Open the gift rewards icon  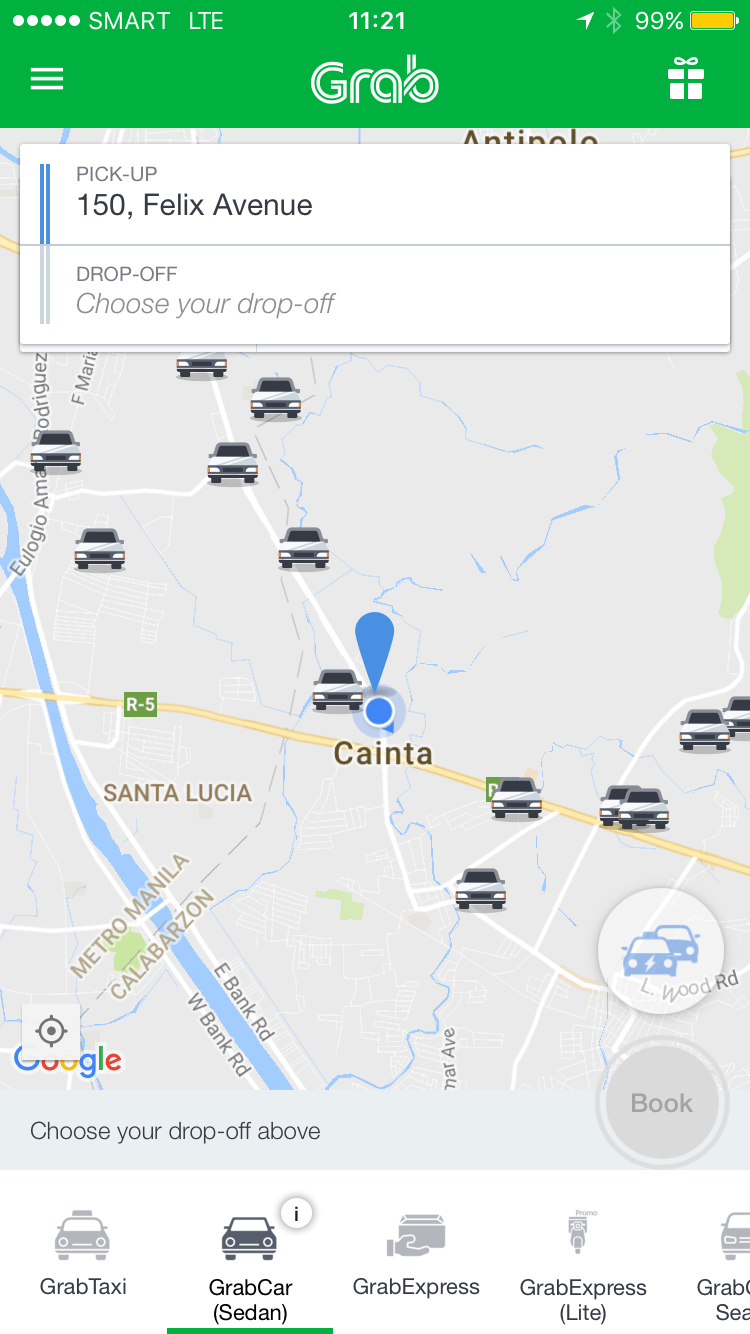tap(686, 80)
